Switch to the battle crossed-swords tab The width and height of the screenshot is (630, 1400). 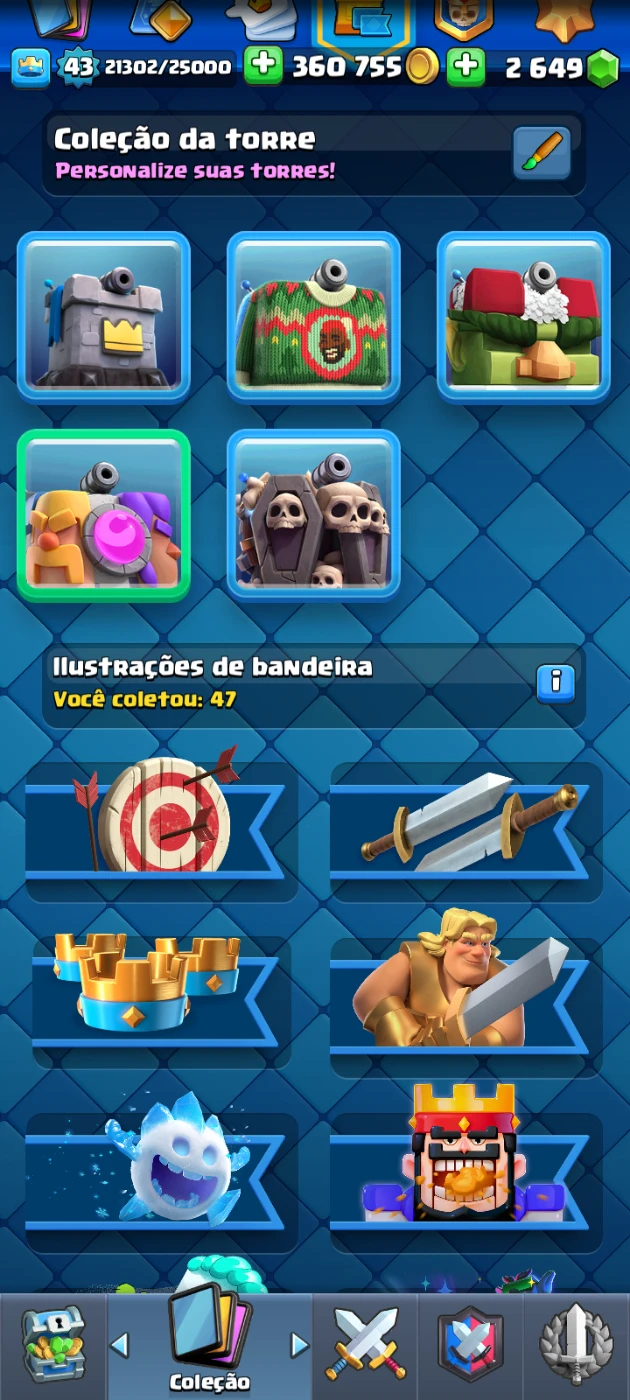pos(365,1345)
